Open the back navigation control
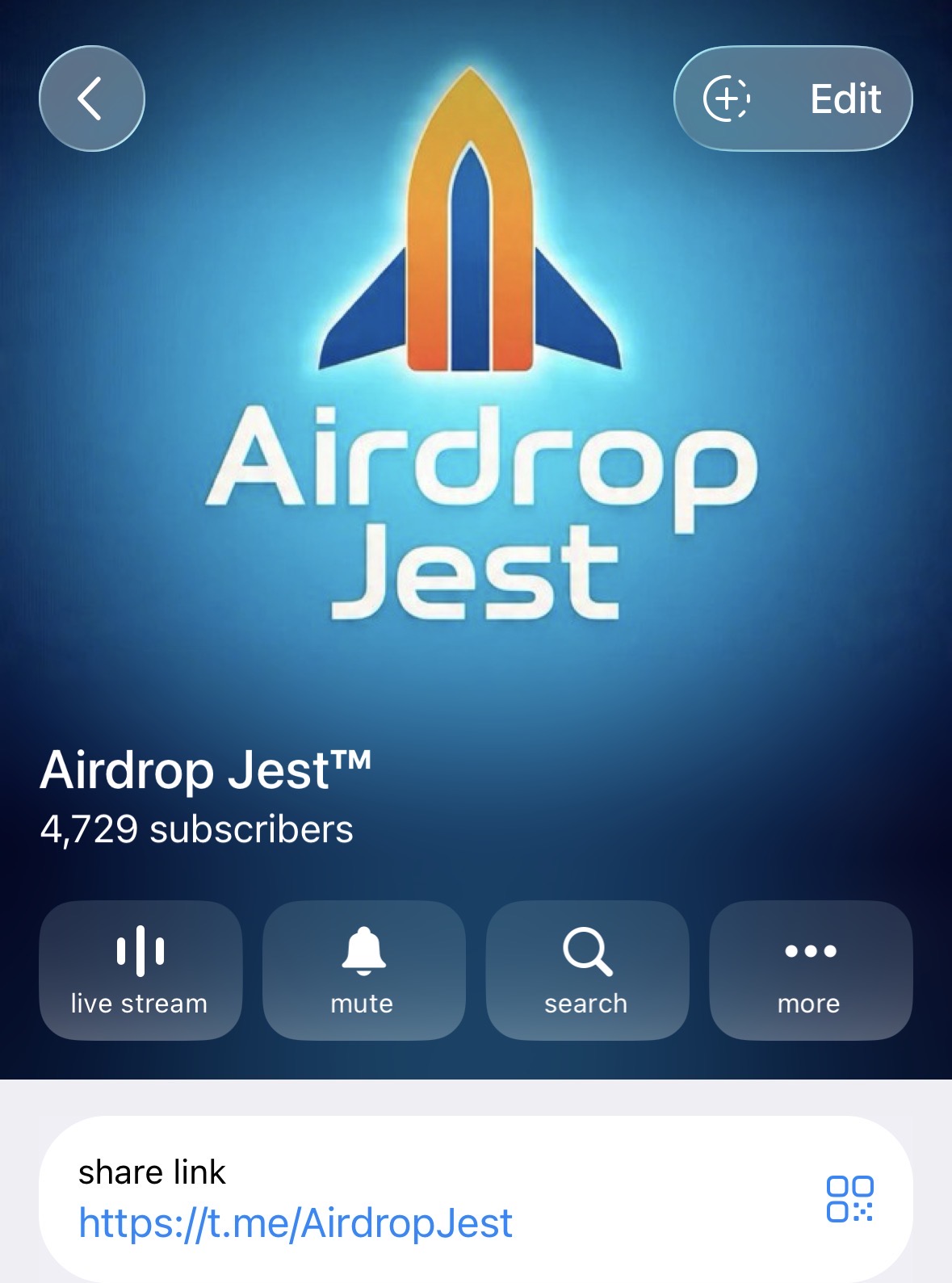The height and width of the screenshot is (1283, 952). tap(91, 97)
